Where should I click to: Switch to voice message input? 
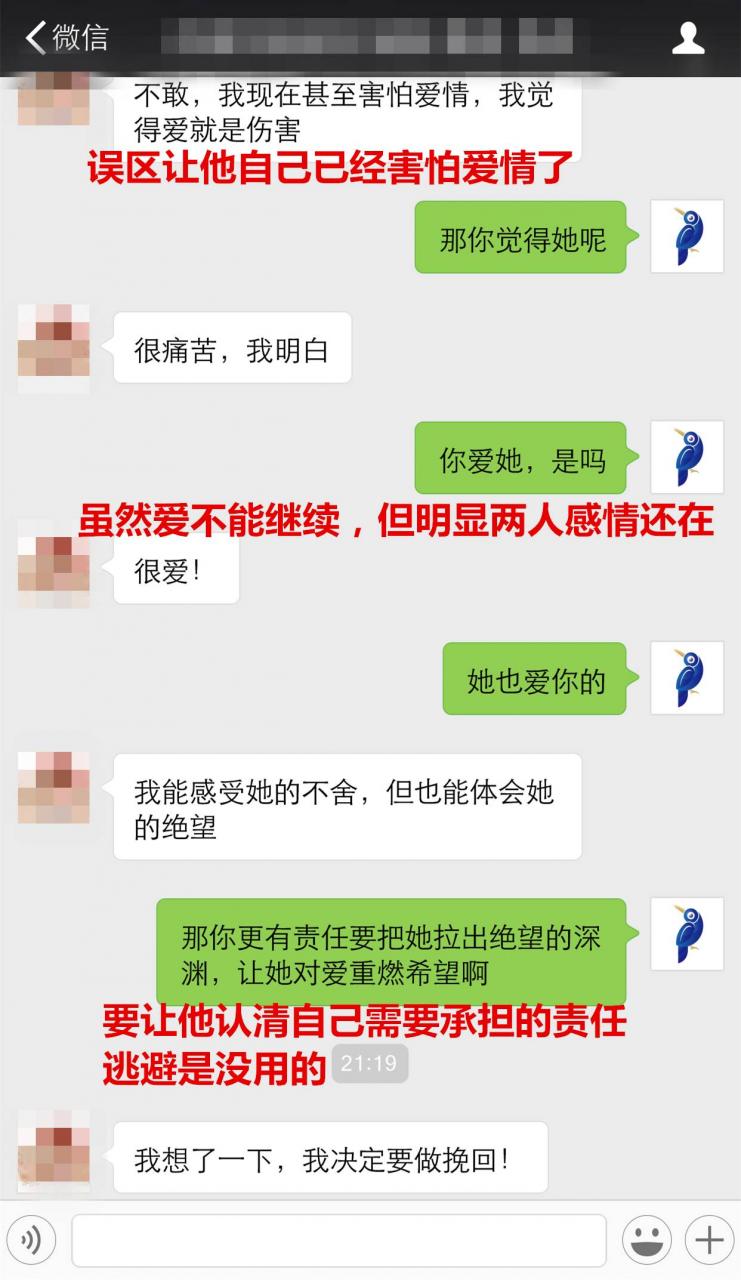point(31,1241)
